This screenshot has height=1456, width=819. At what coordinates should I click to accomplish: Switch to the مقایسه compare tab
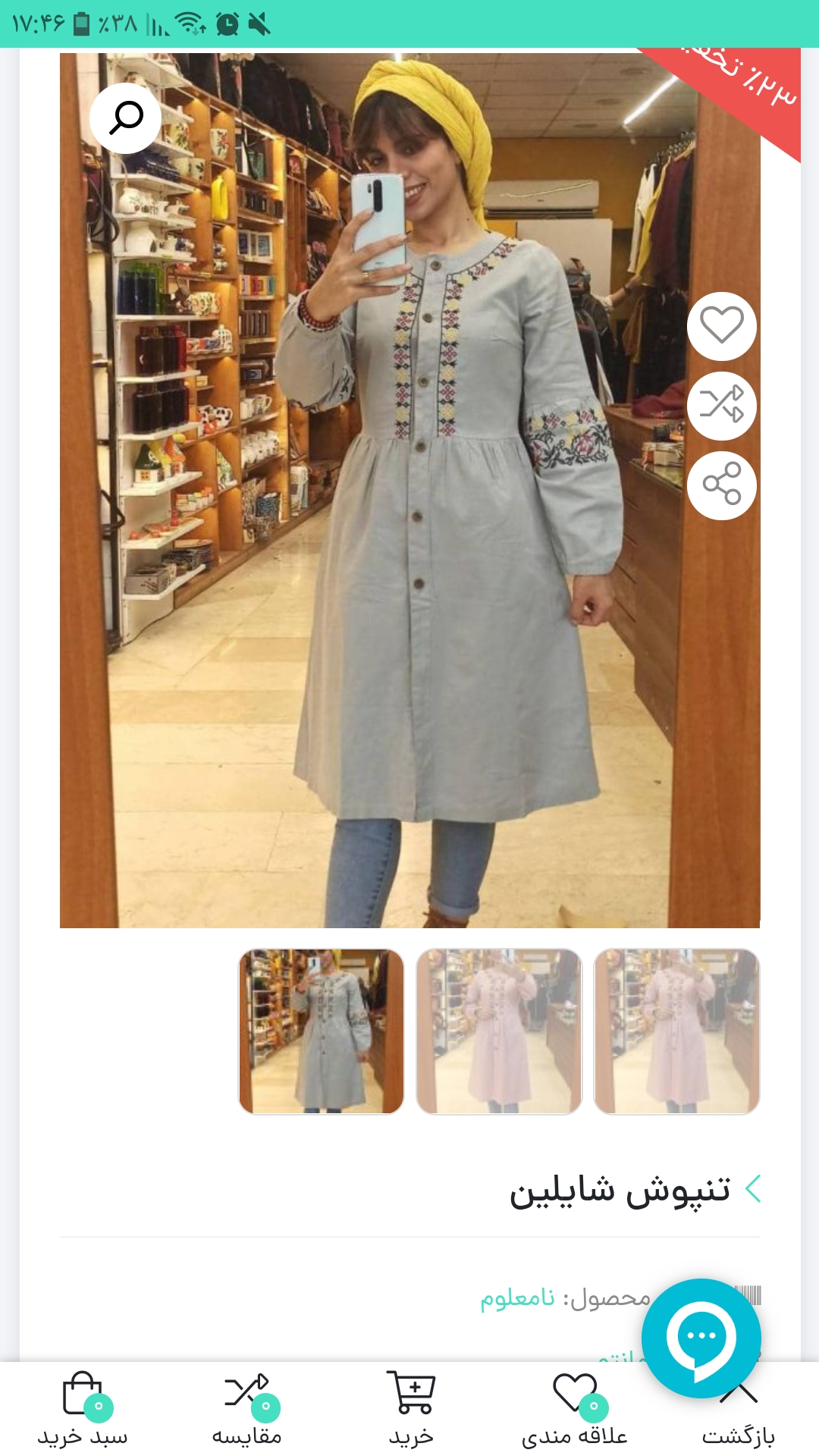[247, 1409]
